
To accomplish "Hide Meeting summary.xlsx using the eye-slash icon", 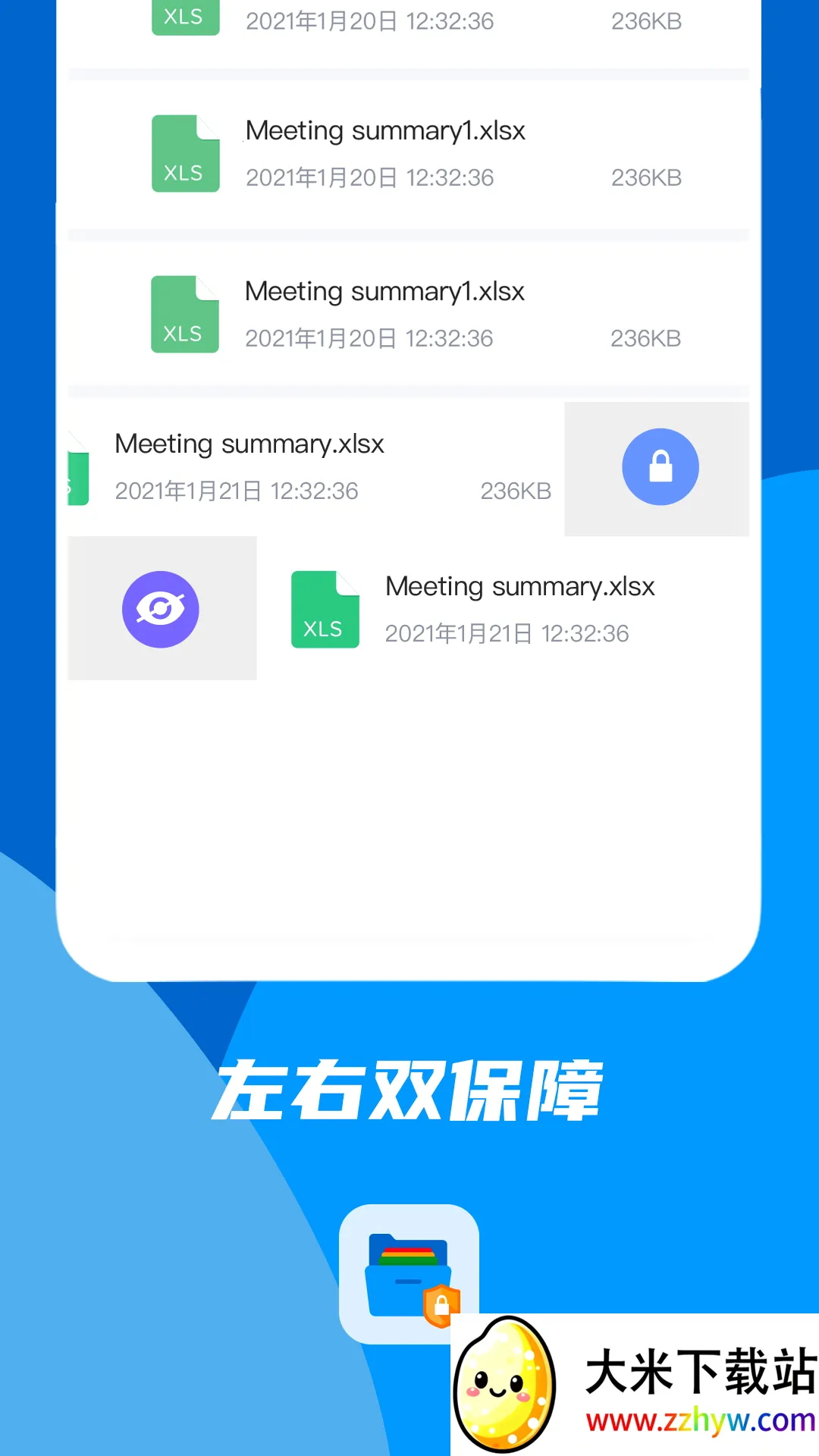I will click(161, 609).
